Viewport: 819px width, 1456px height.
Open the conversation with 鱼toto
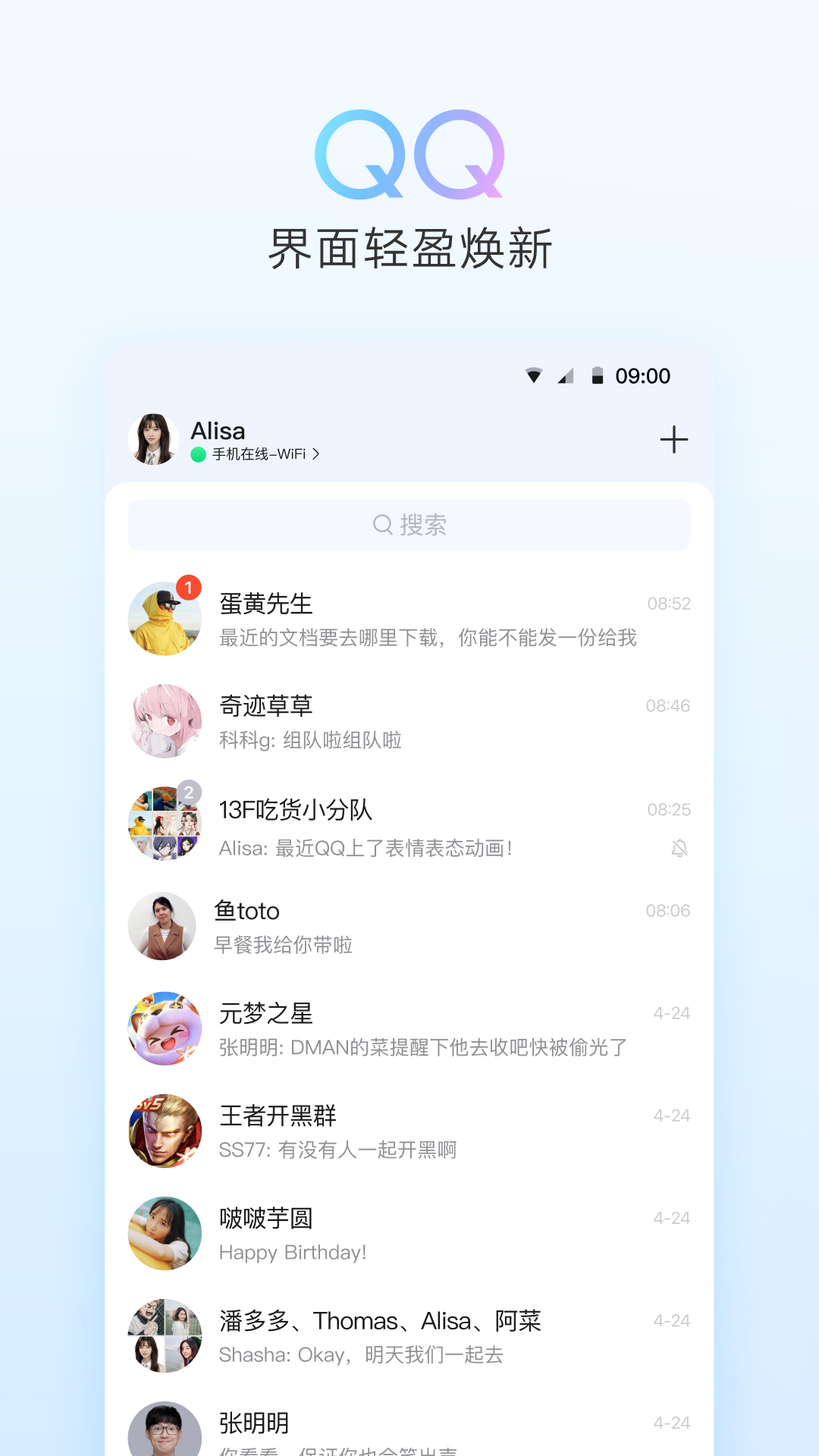tap(409, 927)
